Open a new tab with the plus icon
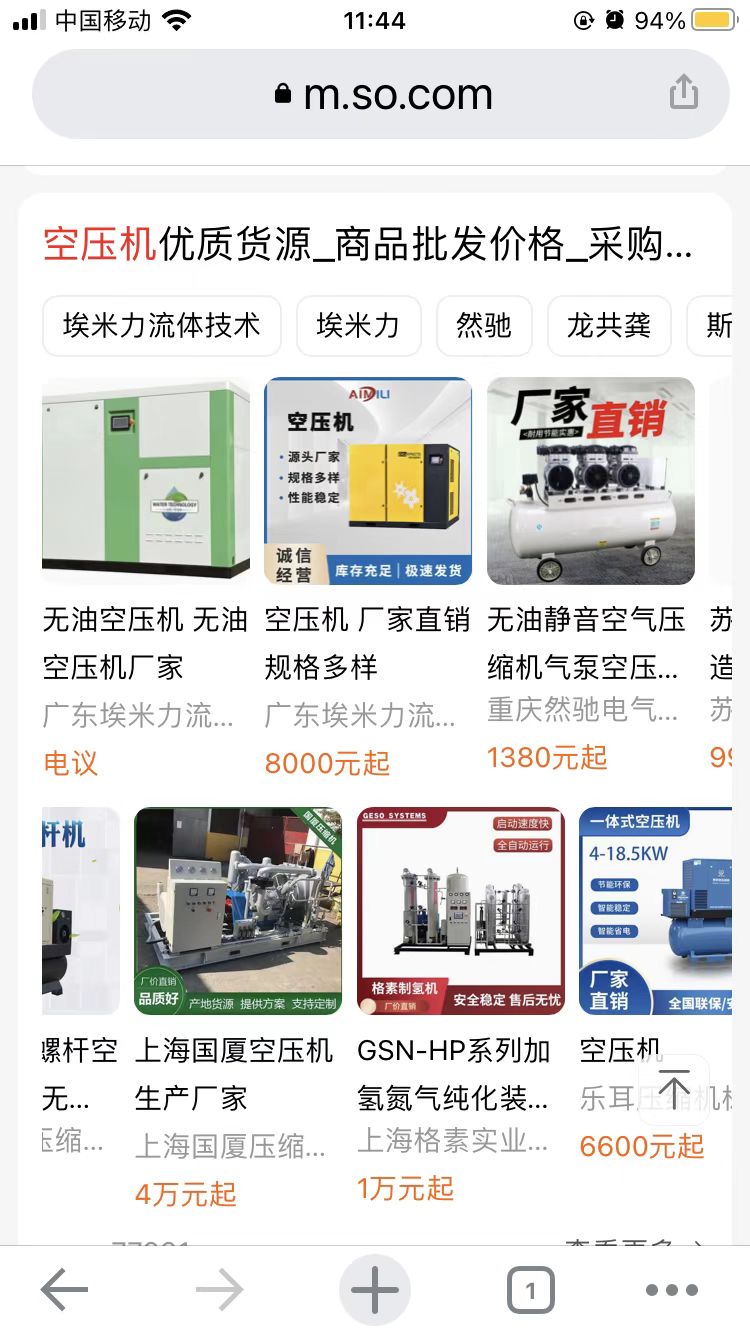 375,1289
